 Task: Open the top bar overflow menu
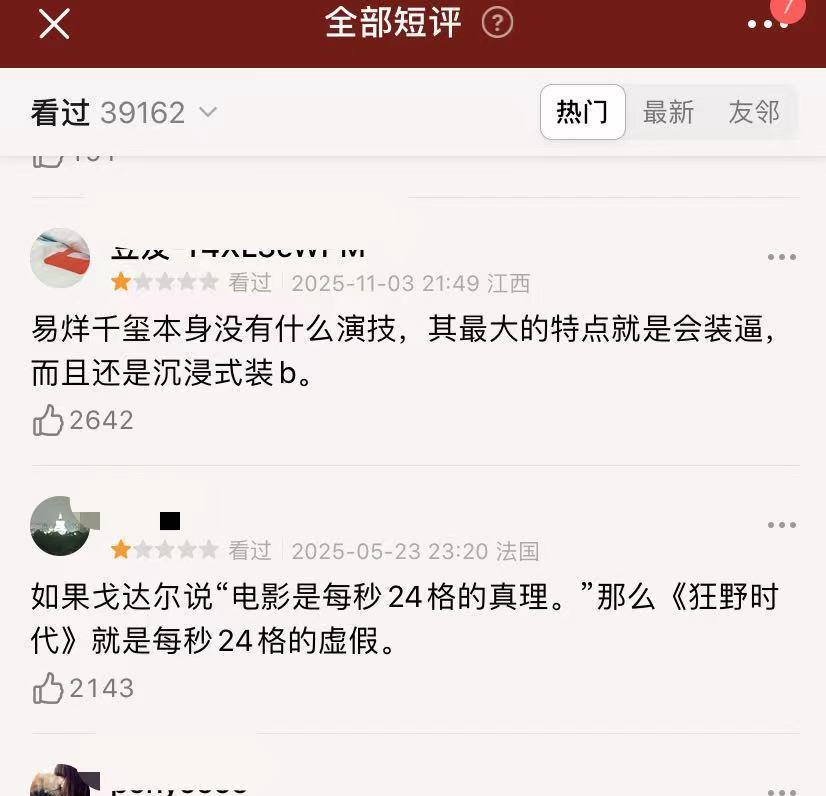pyautogui.click(x=768, y=24)
